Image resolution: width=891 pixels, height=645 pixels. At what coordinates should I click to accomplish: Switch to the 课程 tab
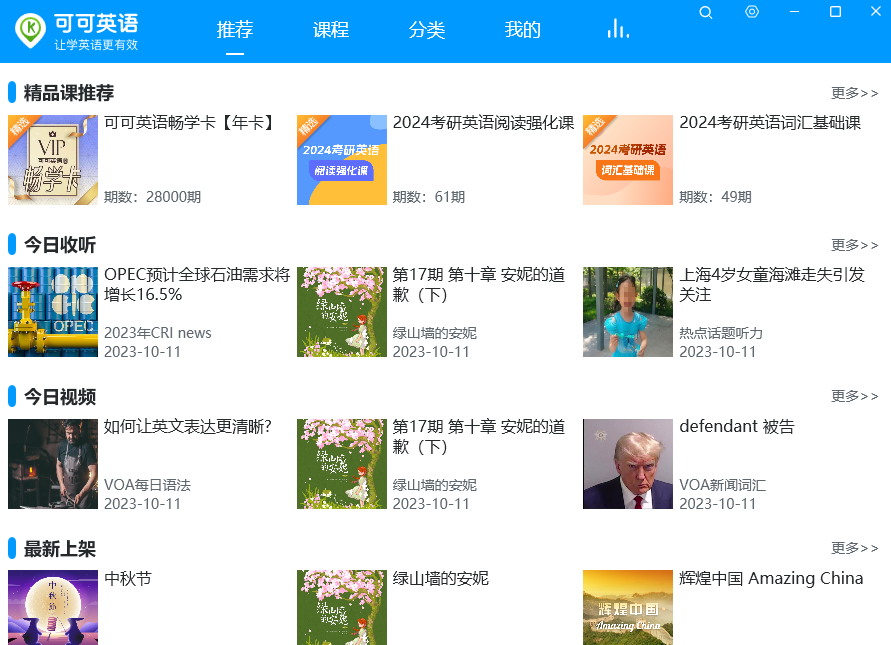click(x=331, y=30)
